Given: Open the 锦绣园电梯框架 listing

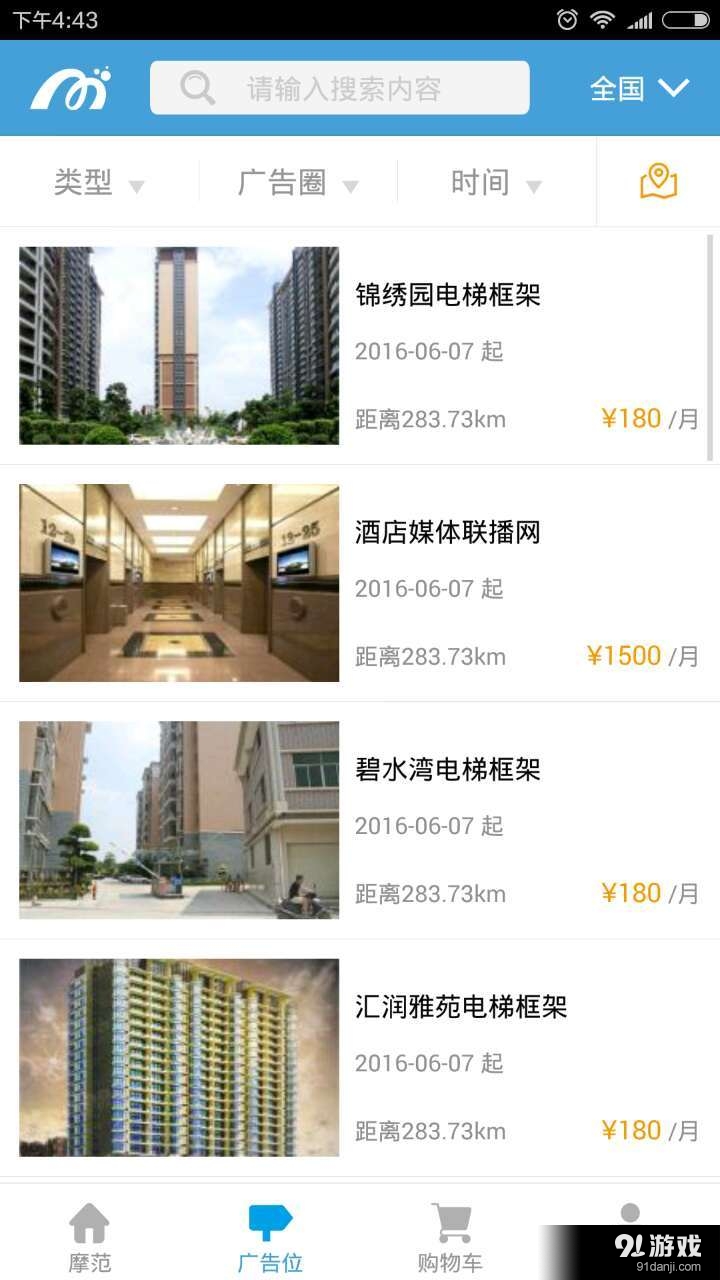Looking at the screenshot, I should pyautogui.click(x=447, y=293).
